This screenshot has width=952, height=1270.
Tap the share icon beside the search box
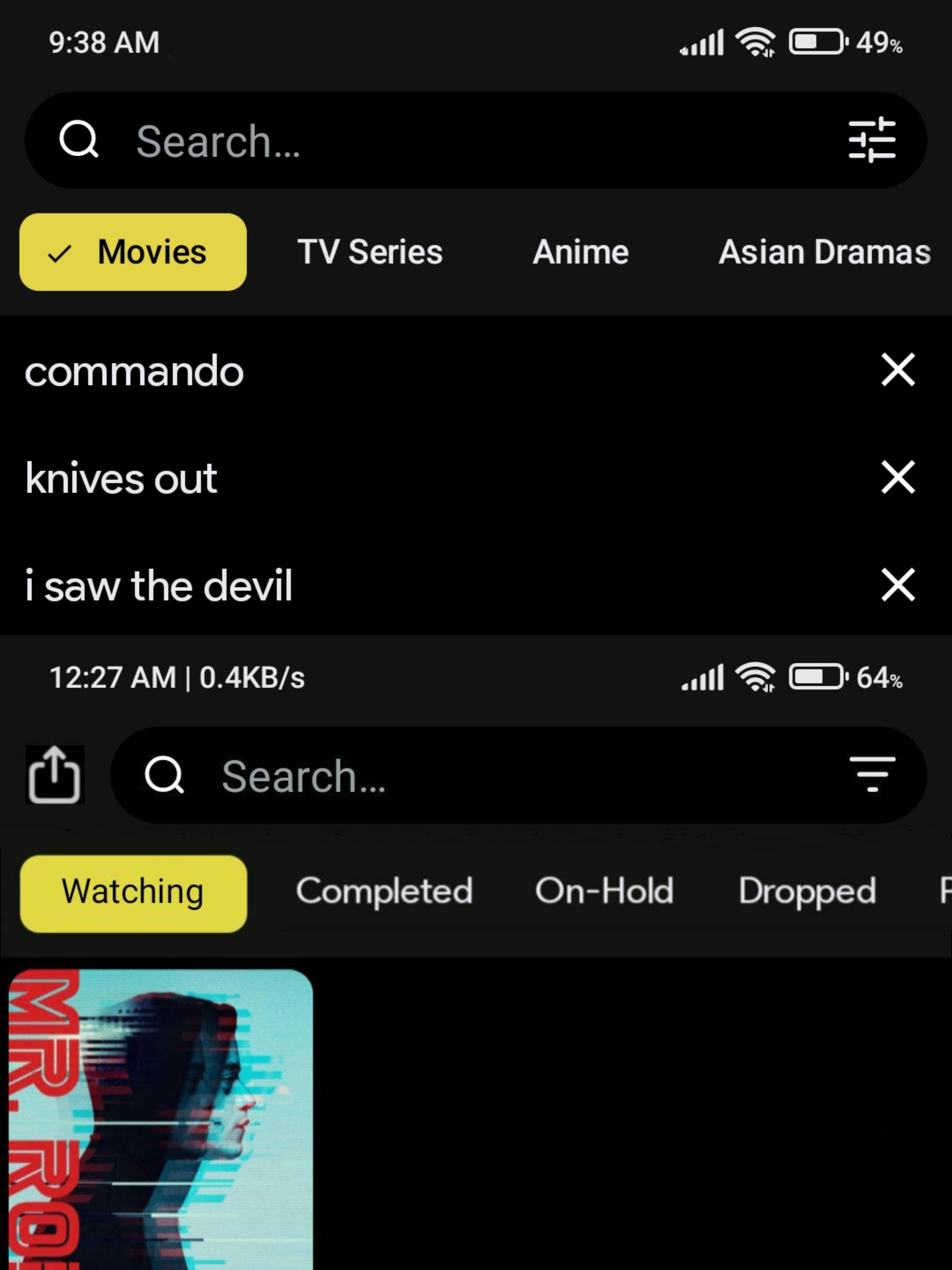[55, 774]
